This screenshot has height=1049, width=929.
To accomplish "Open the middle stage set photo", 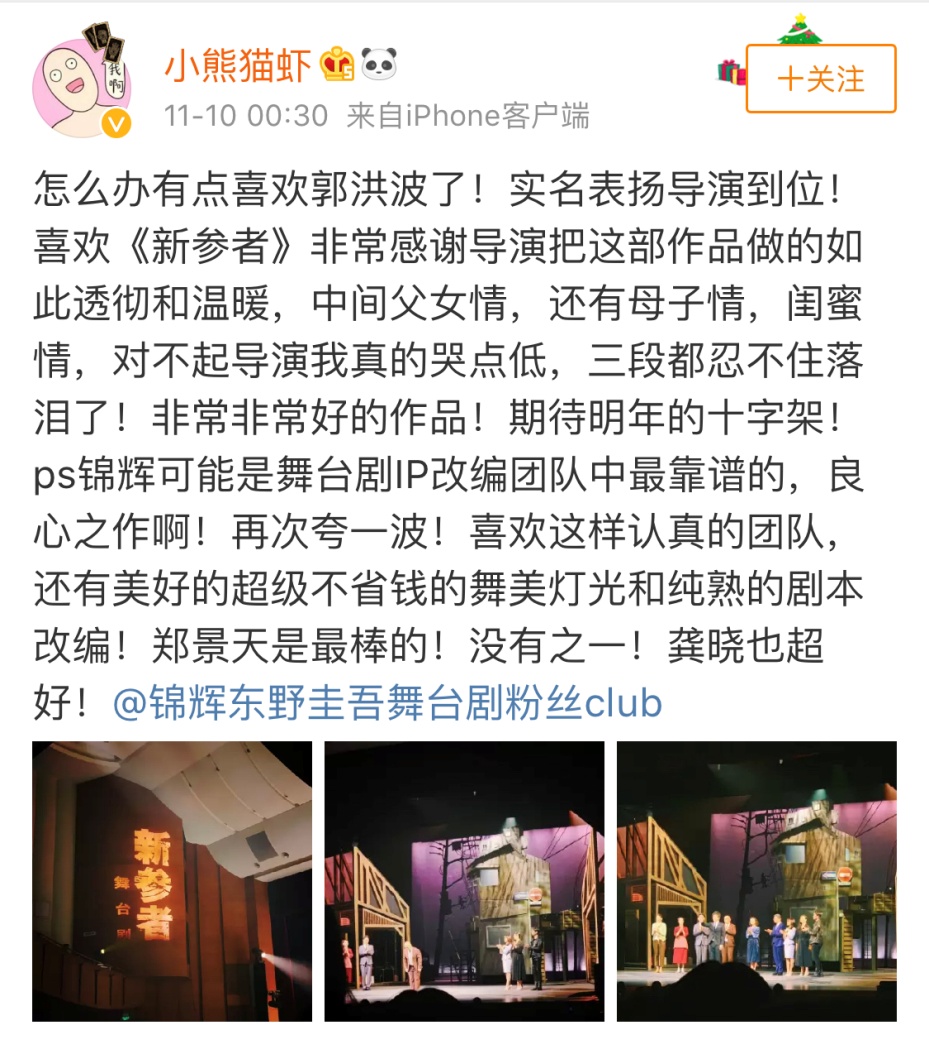I will click(x=464, y=880).
